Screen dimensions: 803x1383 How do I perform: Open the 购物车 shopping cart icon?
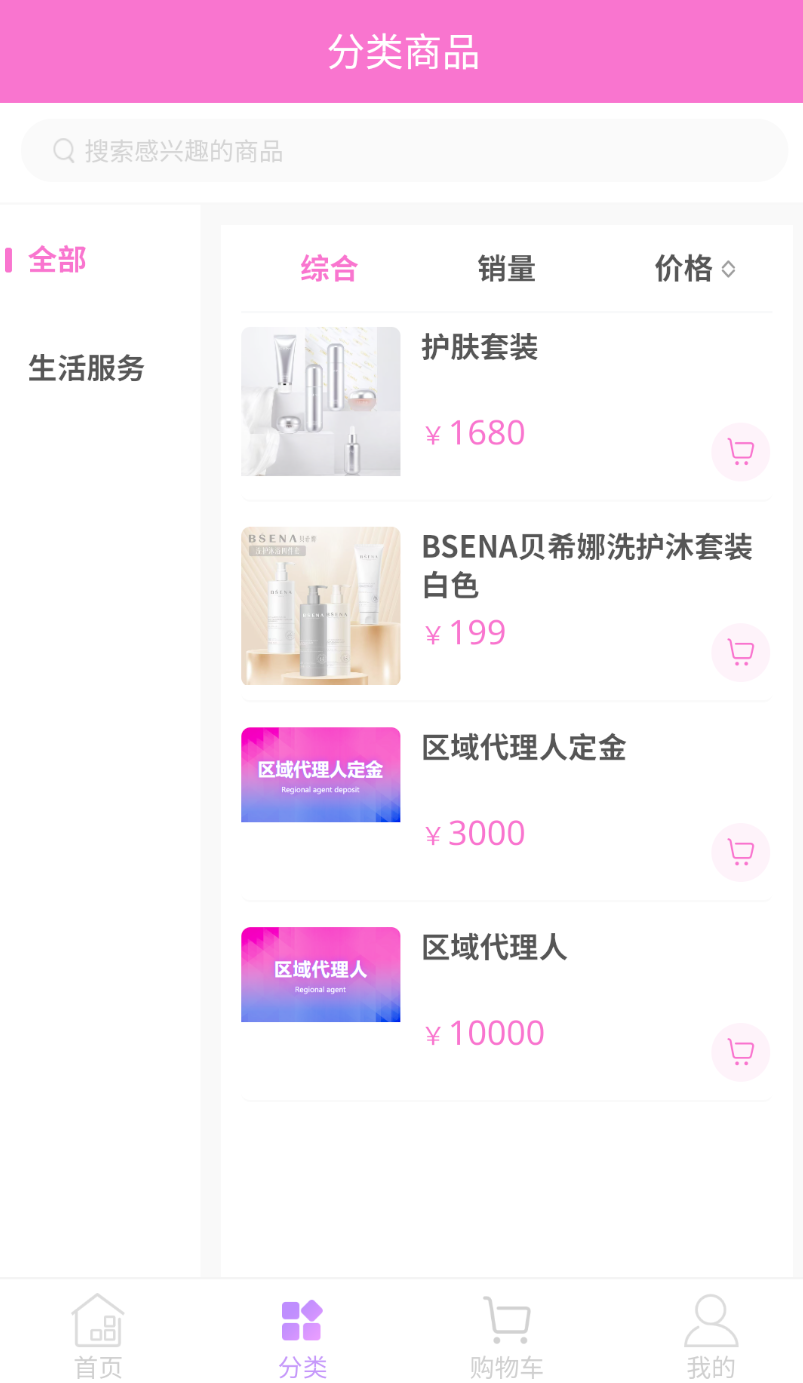[x=506, y=1320]
